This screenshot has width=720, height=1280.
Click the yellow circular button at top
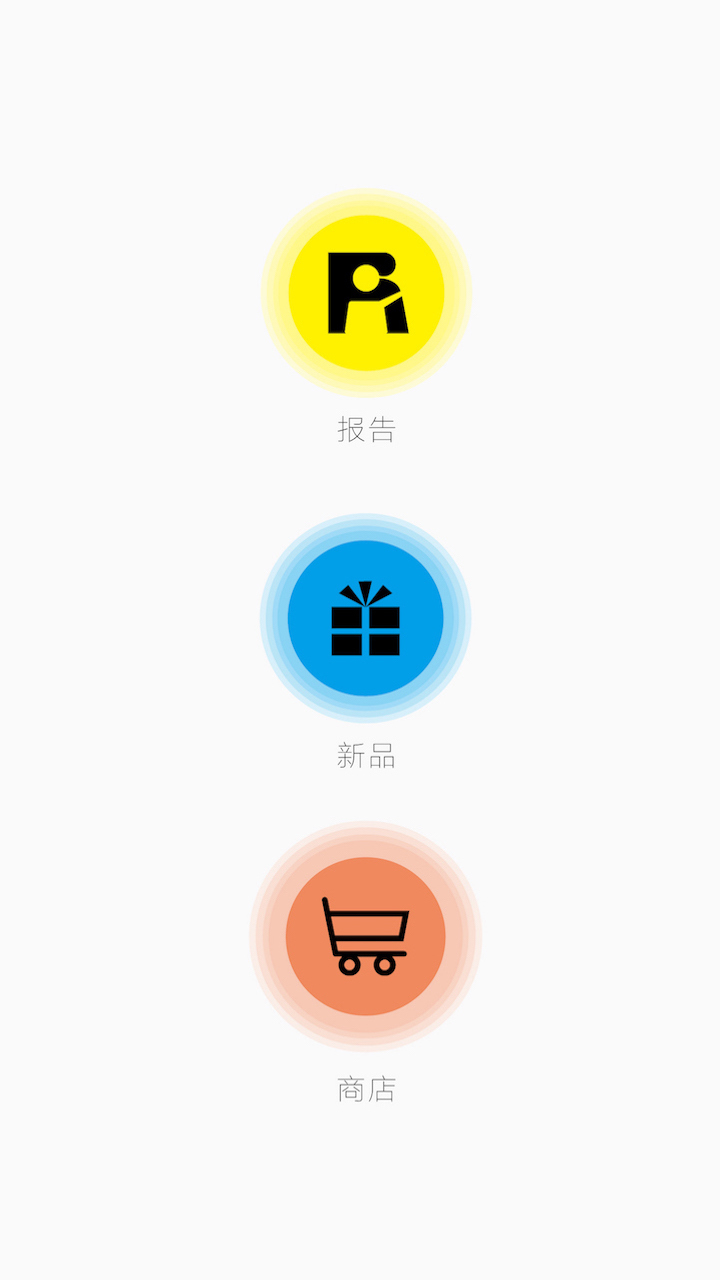coord(365,290)
